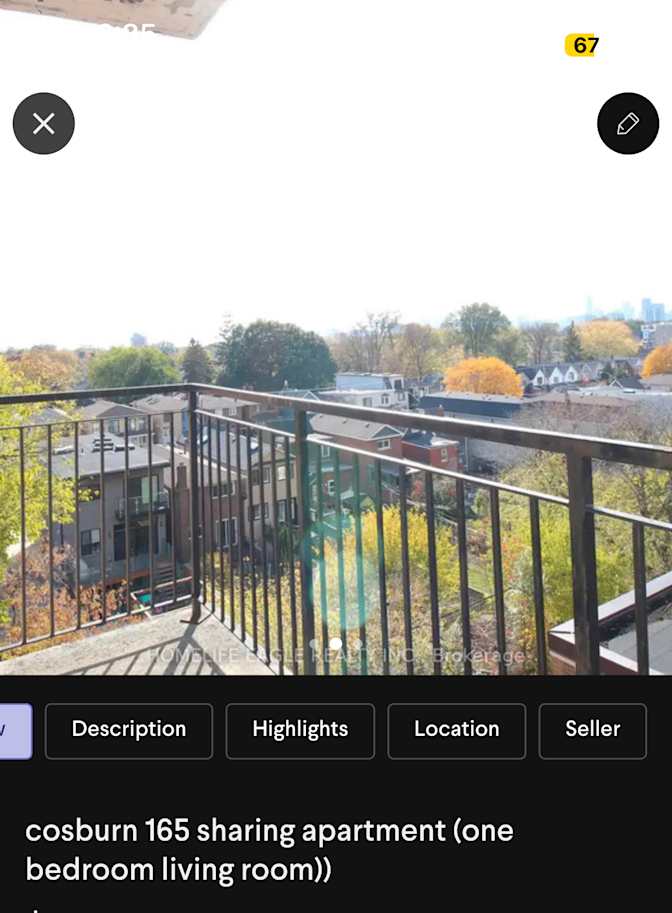The width and height of the screenshot is (672, 913).
Task: Close the listing photo view
Action: tap(44, 124)
